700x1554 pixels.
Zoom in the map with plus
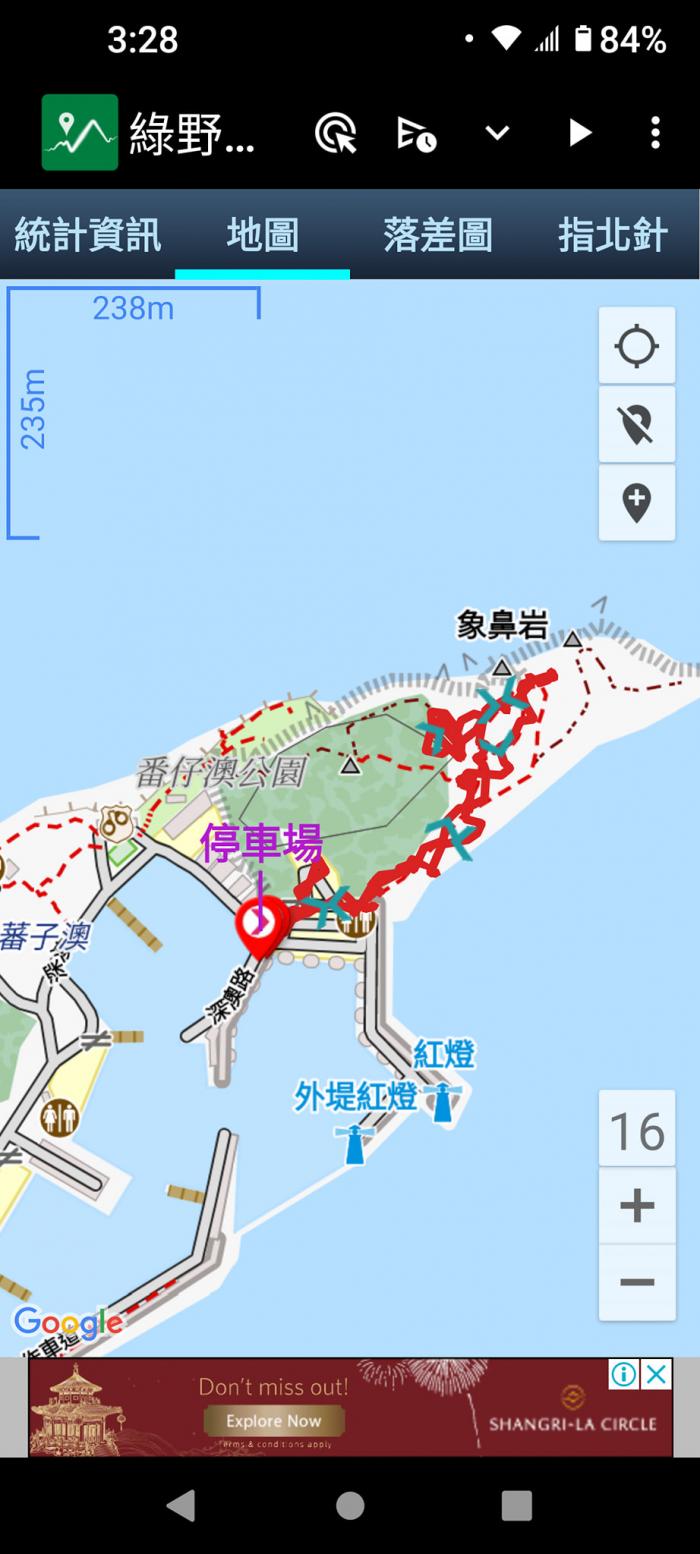coord(636,1206)
